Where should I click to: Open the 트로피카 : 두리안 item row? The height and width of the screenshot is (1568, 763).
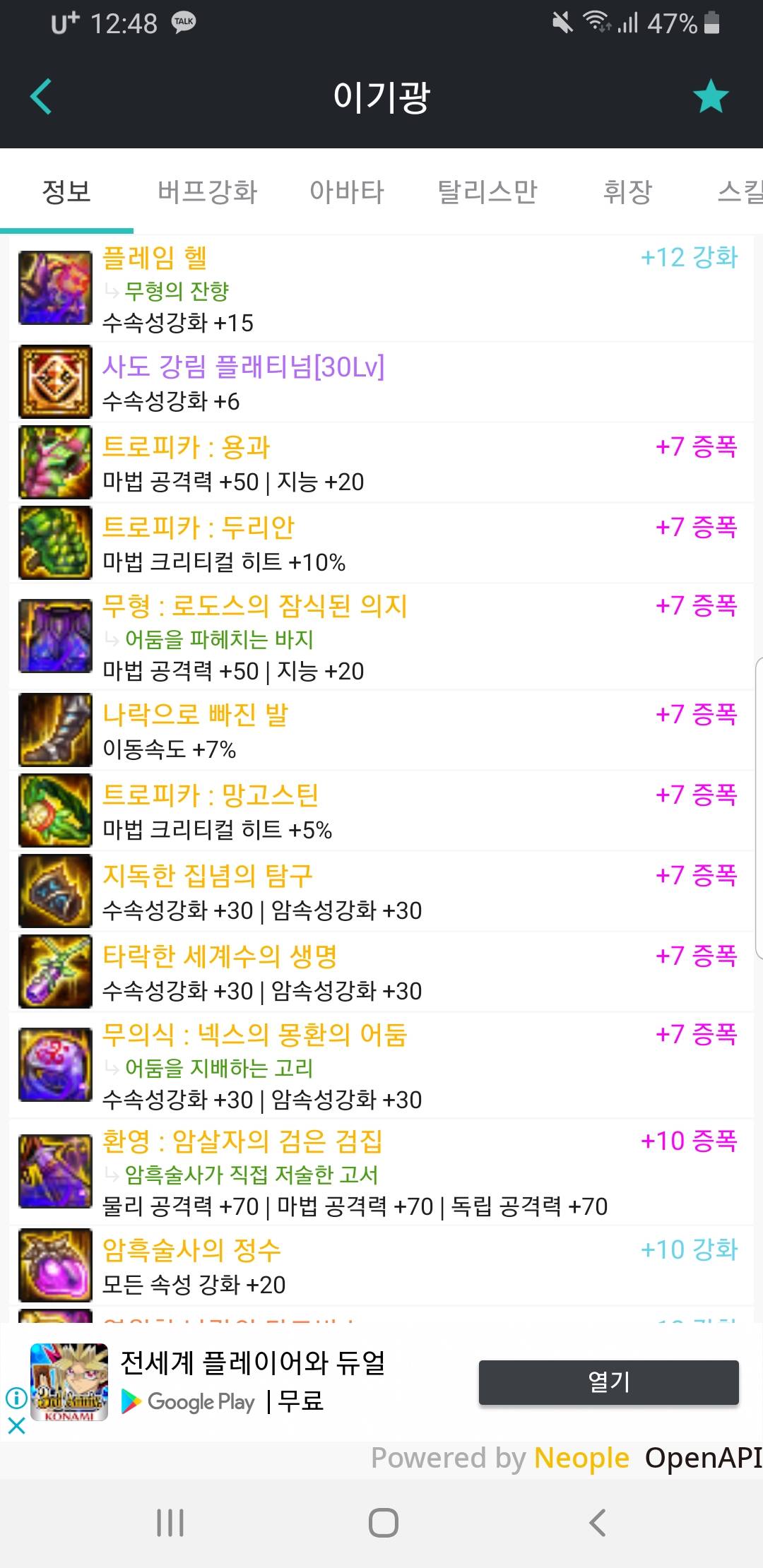click(381, 543)
